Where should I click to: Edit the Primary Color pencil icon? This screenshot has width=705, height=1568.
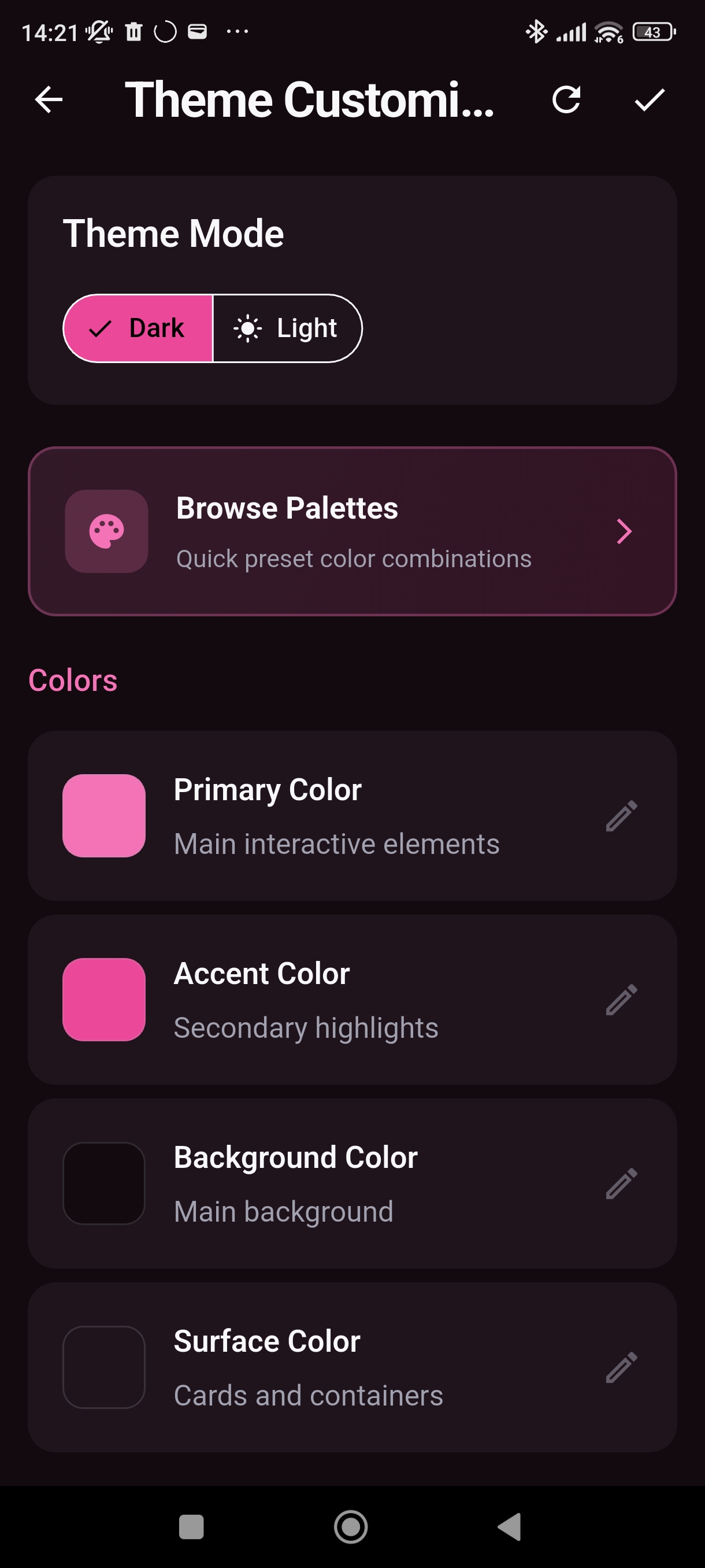point(621,816)
